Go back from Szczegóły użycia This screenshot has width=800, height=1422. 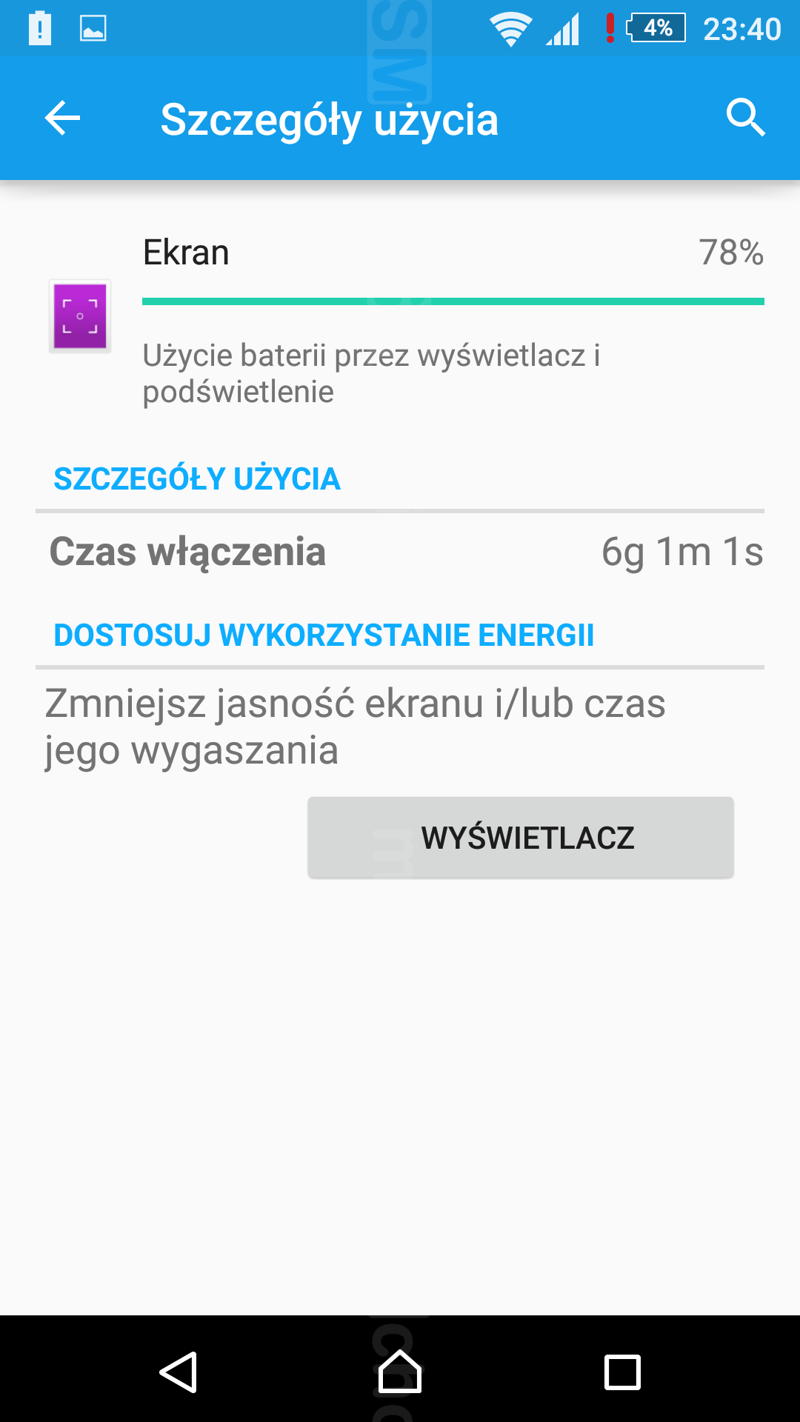coord(62,119)
